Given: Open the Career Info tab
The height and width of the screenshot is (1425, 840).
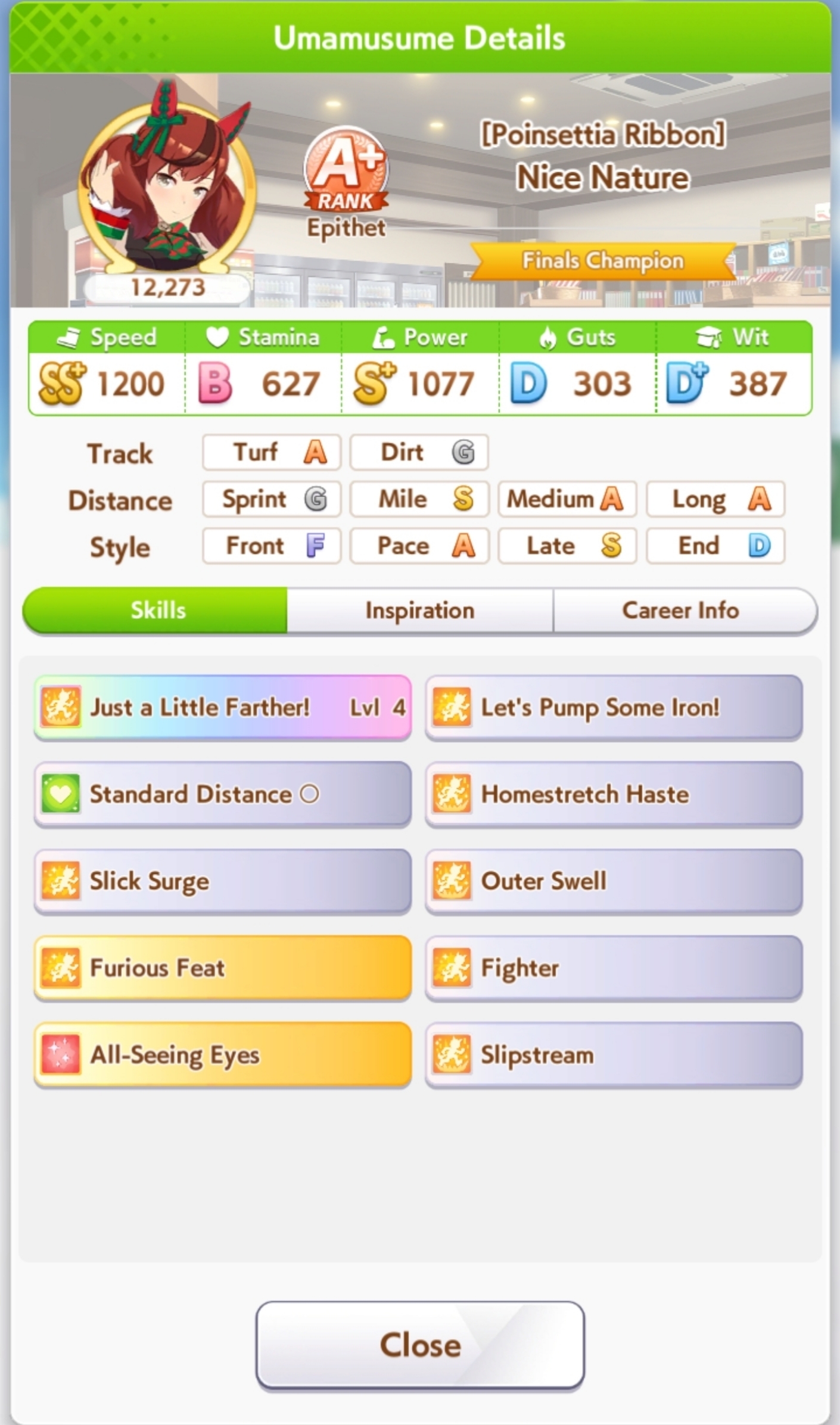Looking at the screenshot, I should (x=680, y=610).
